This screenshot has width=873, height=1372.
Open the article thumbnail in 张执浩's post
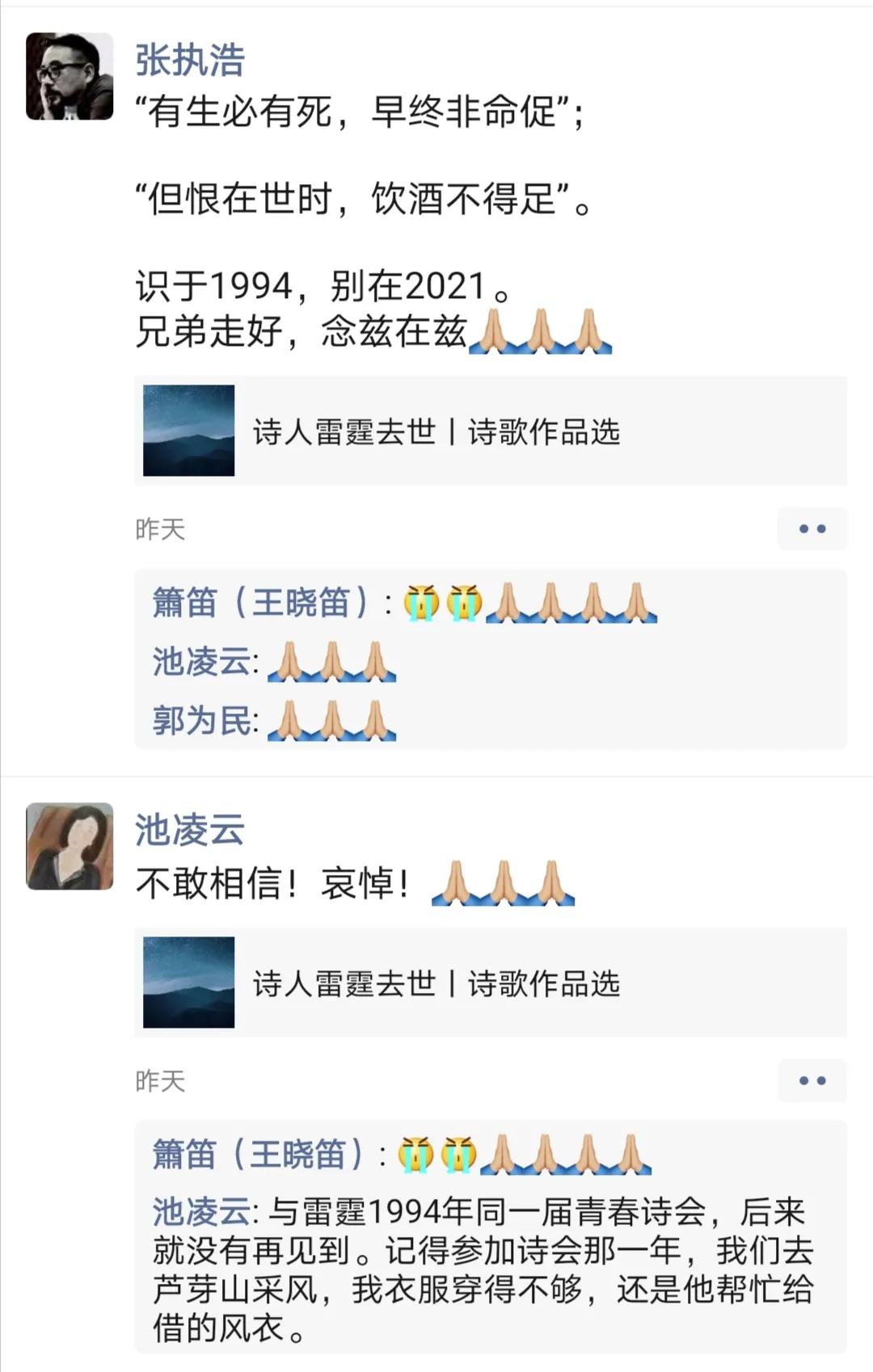click(188, 429)
